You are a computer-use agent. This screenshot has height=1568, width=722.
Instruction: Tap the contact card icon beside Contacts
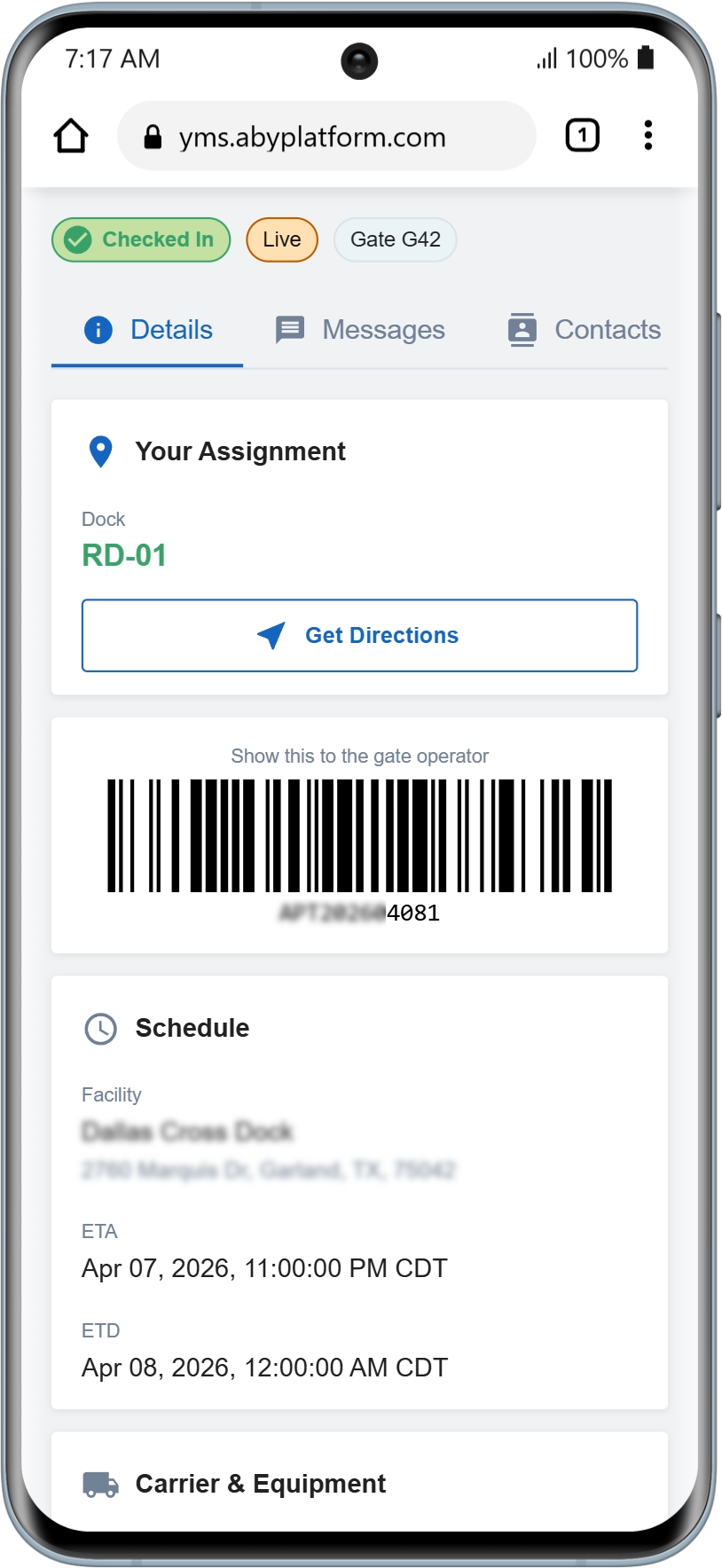[523, 329]
